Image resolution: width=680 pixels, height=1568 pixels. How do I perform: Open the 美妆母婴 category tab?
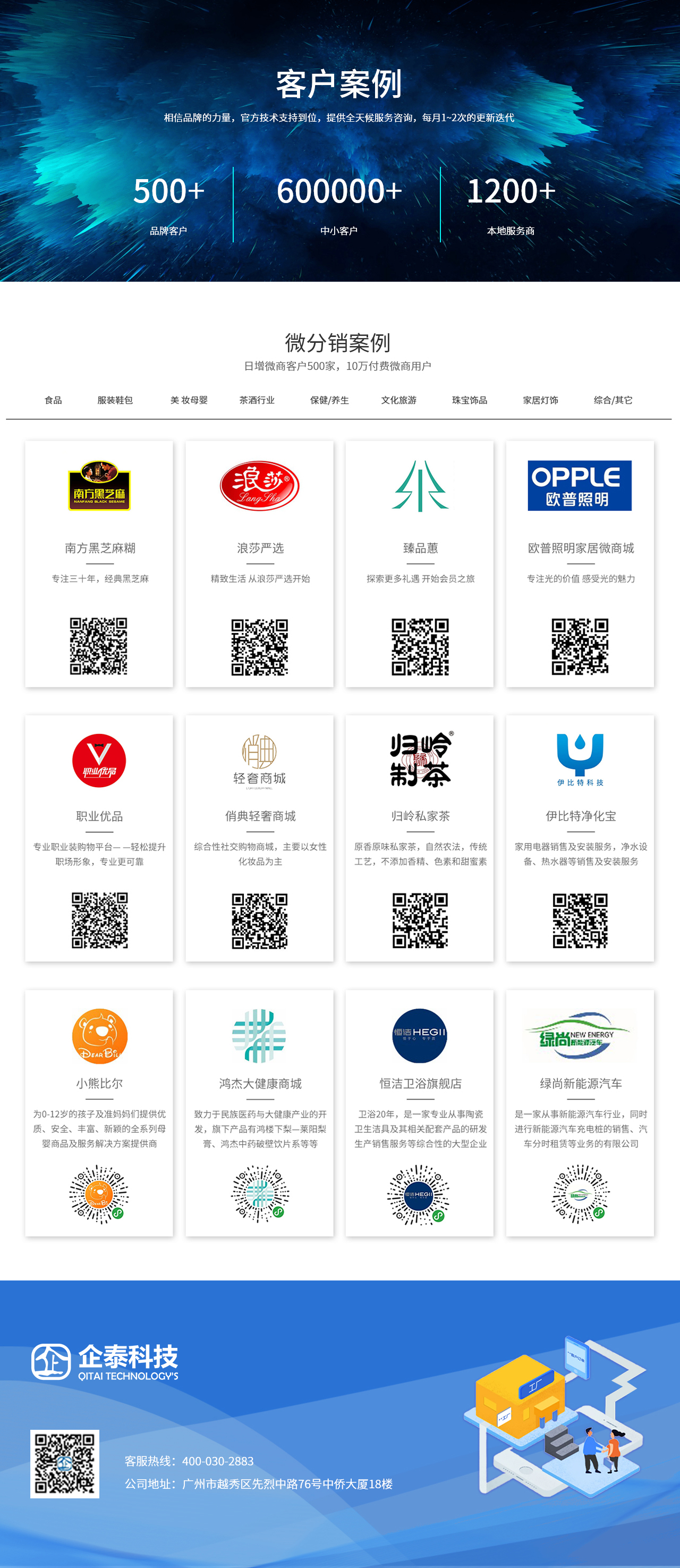pos(189,400)
